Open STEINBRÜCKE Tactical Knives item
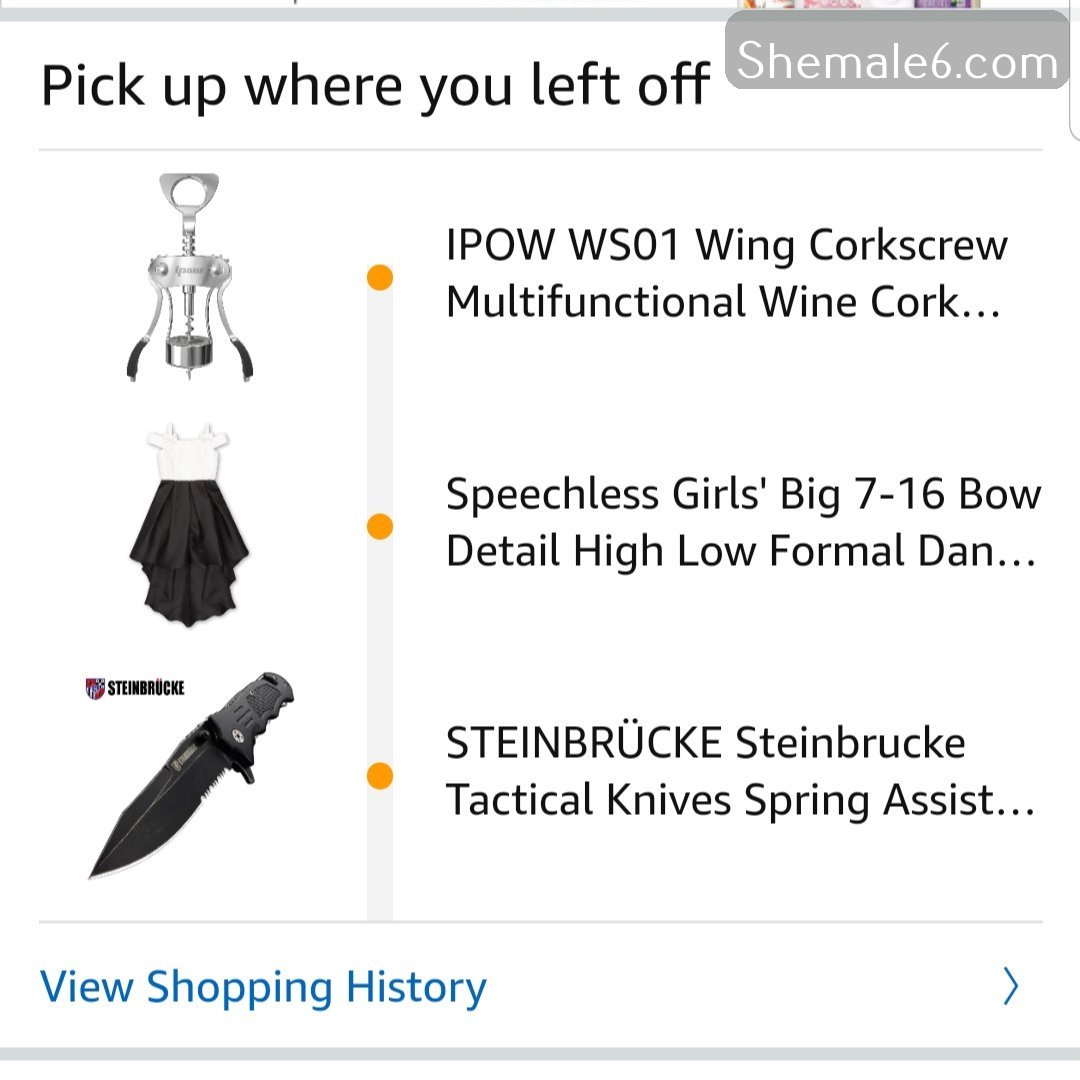Viewport: 1080px width, 1080px height. pyautogui.click(x=740, y=771)
